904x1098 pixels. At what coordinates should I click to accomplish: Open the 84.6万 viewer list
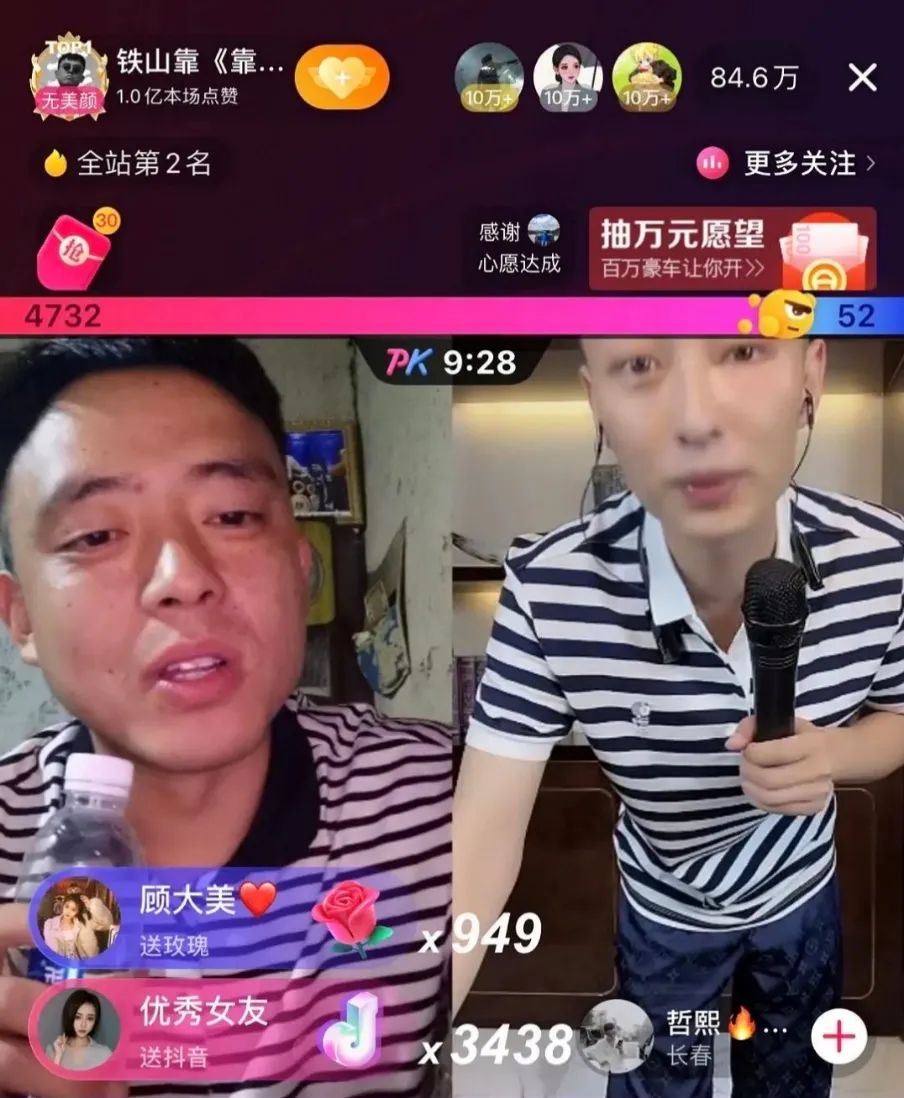pos(754,78)
